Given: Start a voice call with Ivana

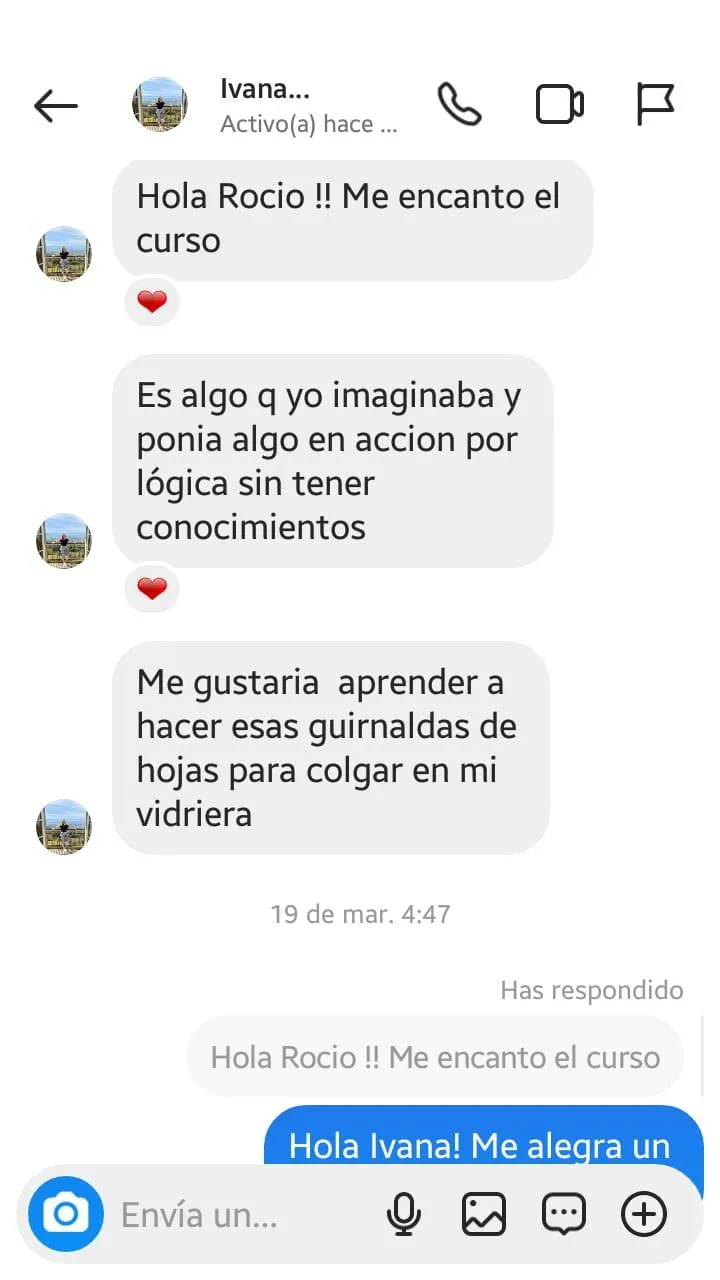Looking at the screenshot, I should click(x=459, y=105).
